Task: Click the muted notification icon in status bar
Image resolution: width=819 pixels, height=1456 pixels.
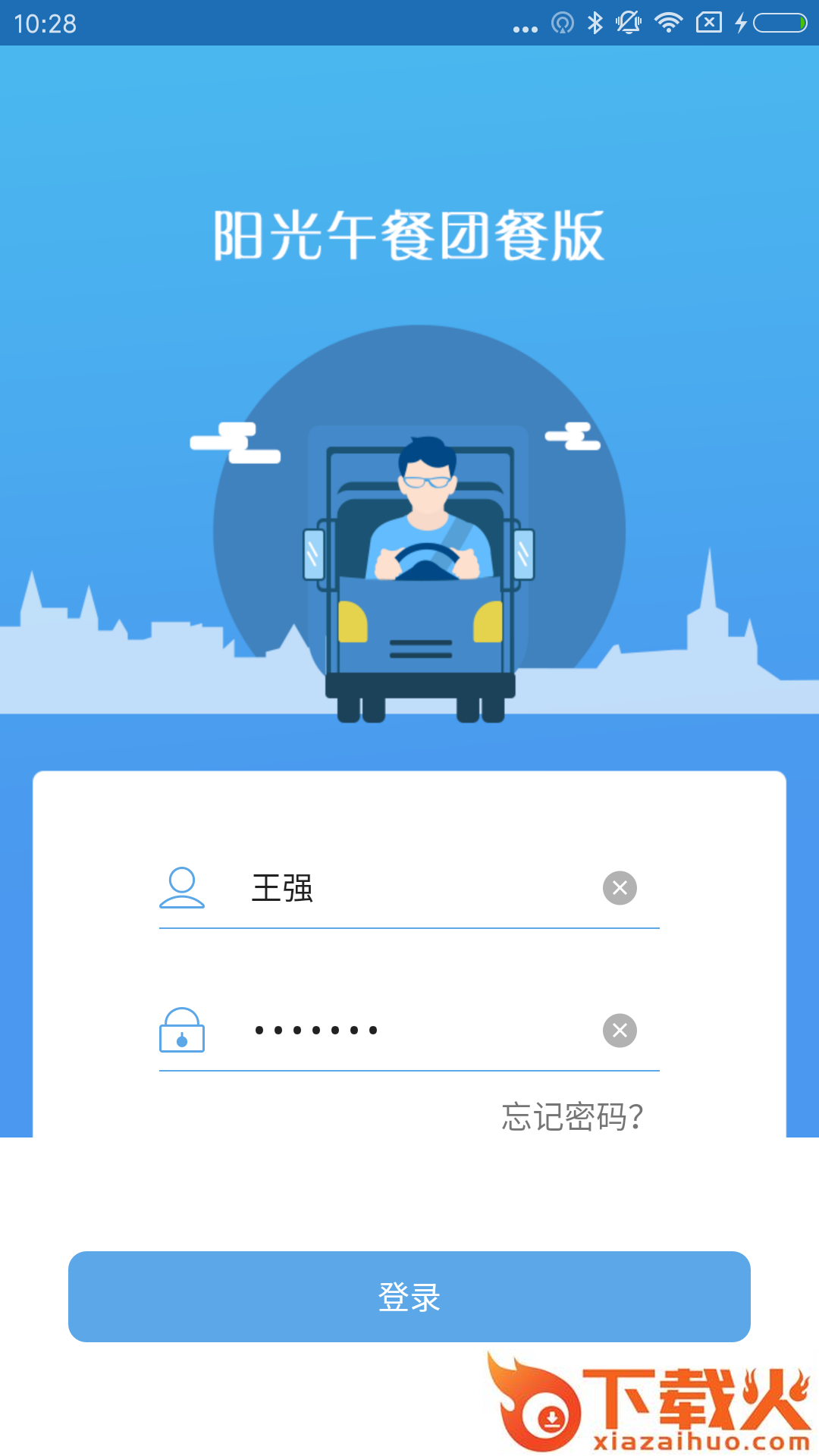Action: 629,23
